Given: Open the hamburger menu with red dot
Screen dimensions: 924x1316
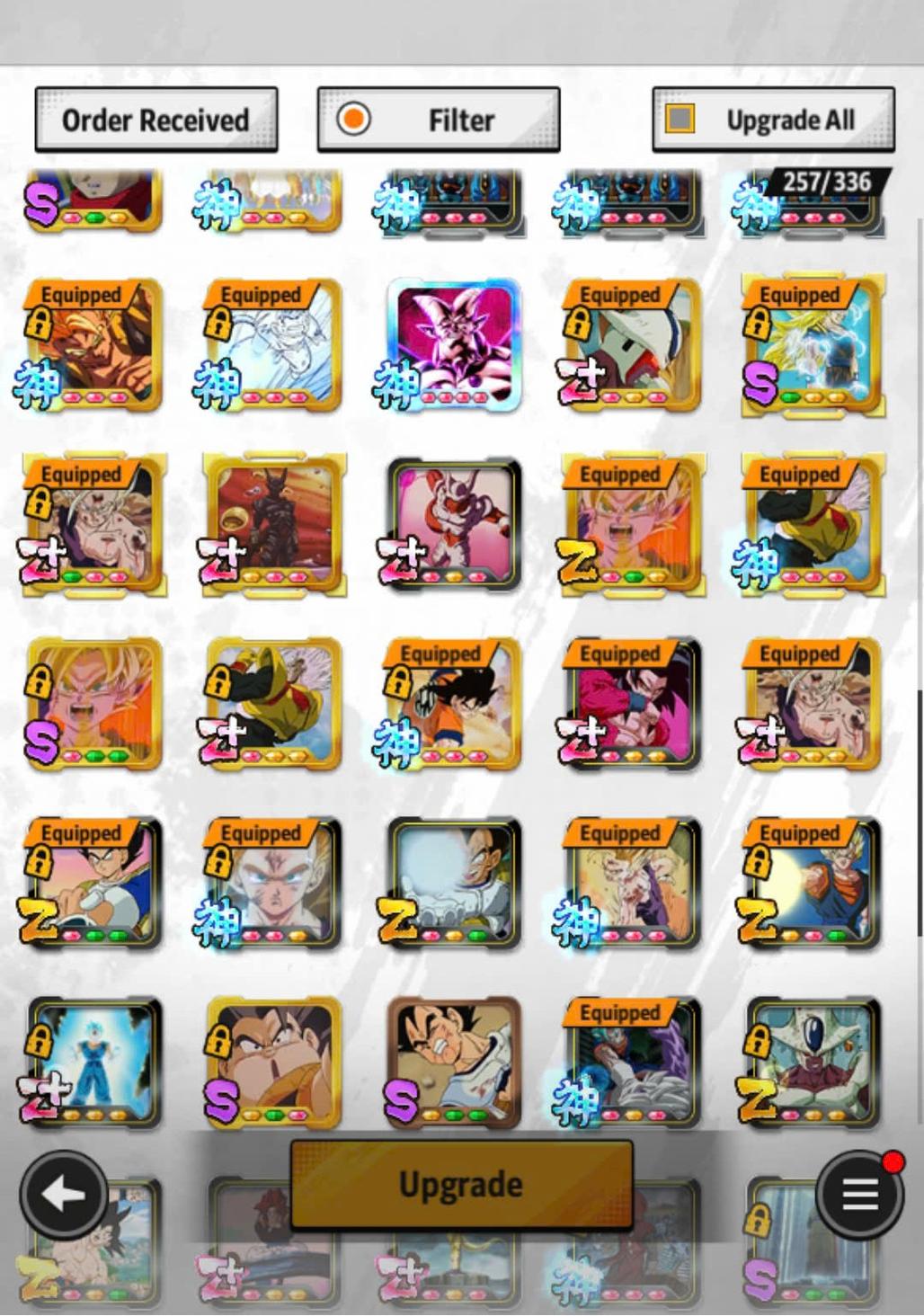Looking at the screenshot, I should click(859, 1195).
